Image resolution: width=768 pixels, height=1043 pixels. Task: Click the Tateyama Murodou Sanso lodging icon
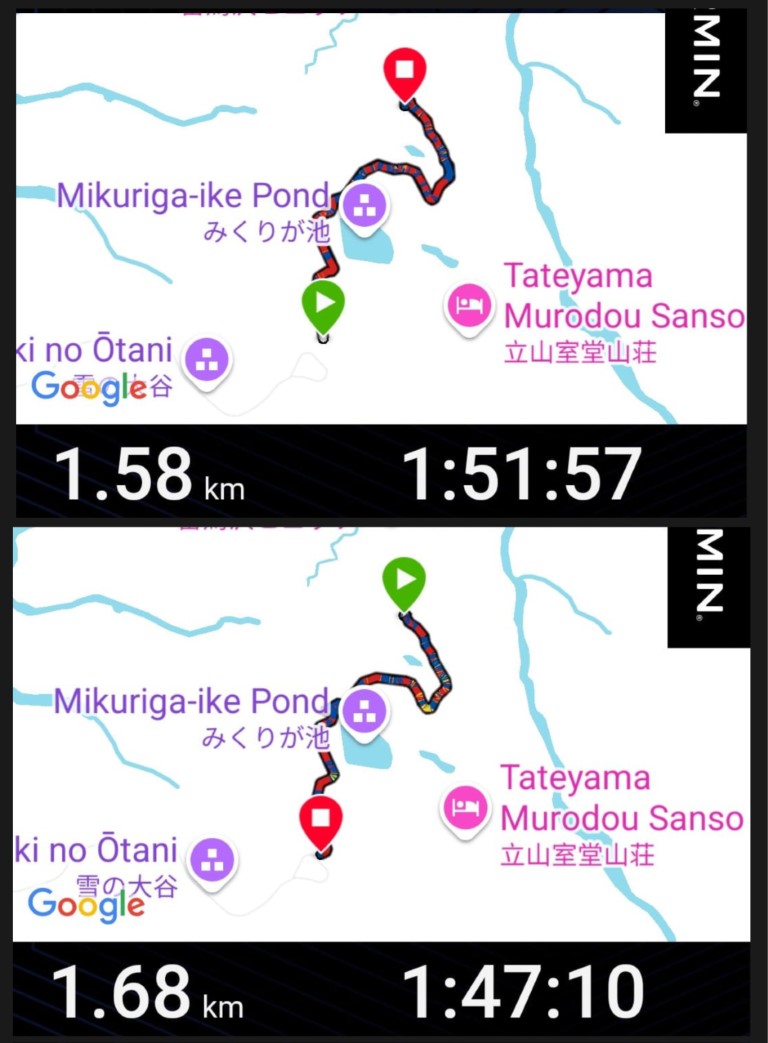click(x=467, y=305)
